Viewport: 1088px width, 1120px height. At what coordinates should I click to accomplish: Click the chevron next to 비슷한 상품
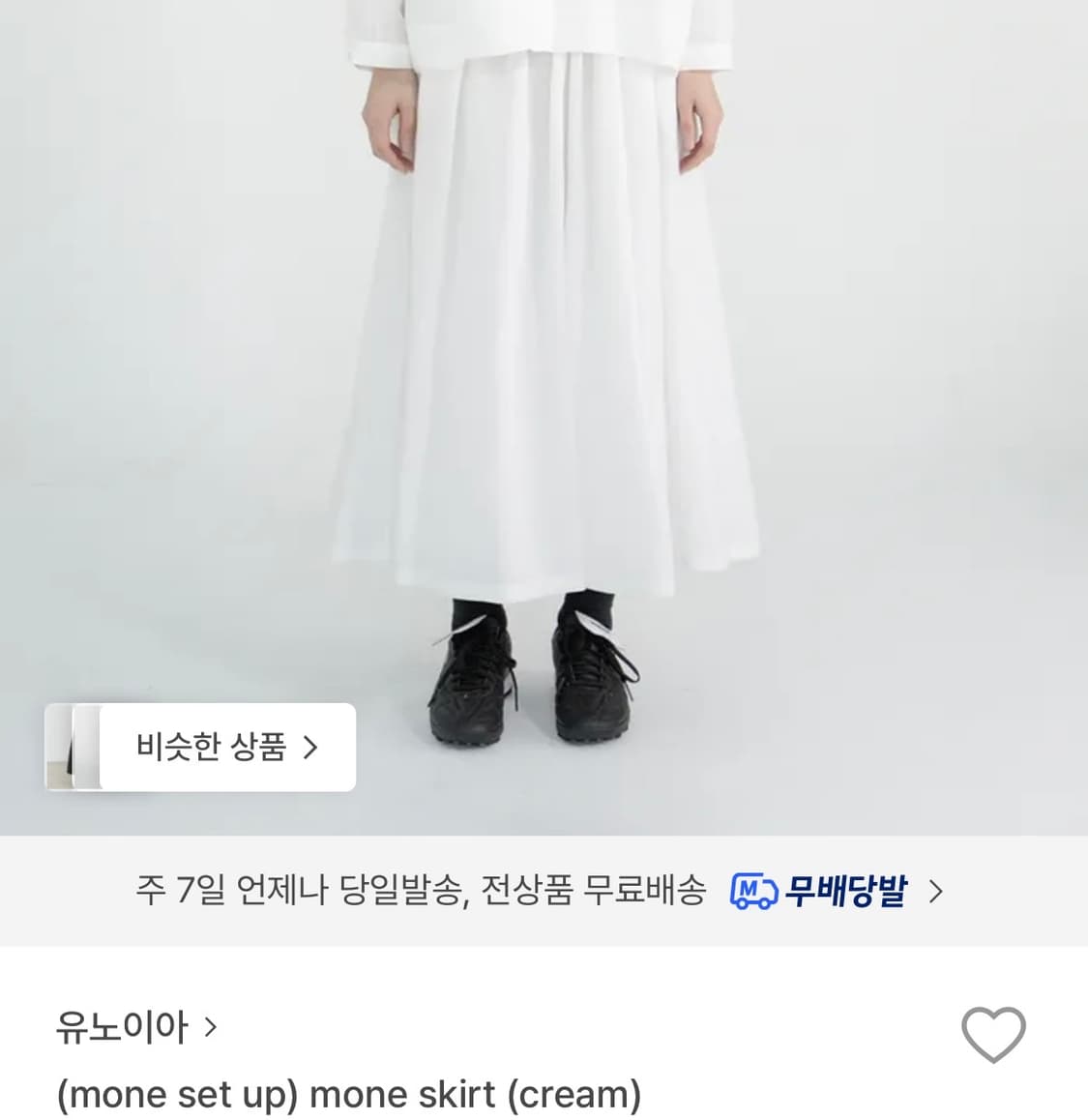click(x=311, y=748)
